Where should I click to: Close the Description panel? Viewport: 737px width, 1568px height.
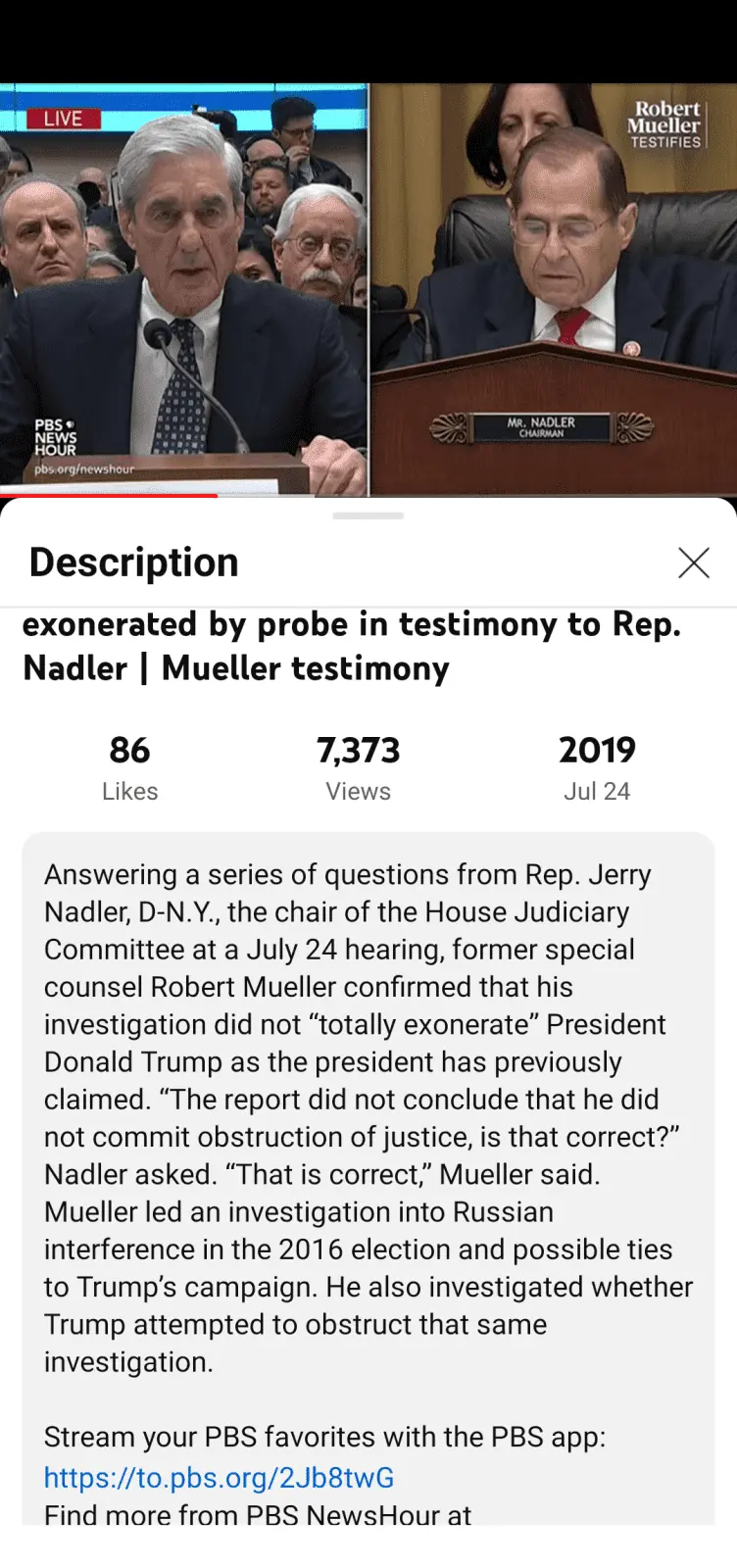693,563
